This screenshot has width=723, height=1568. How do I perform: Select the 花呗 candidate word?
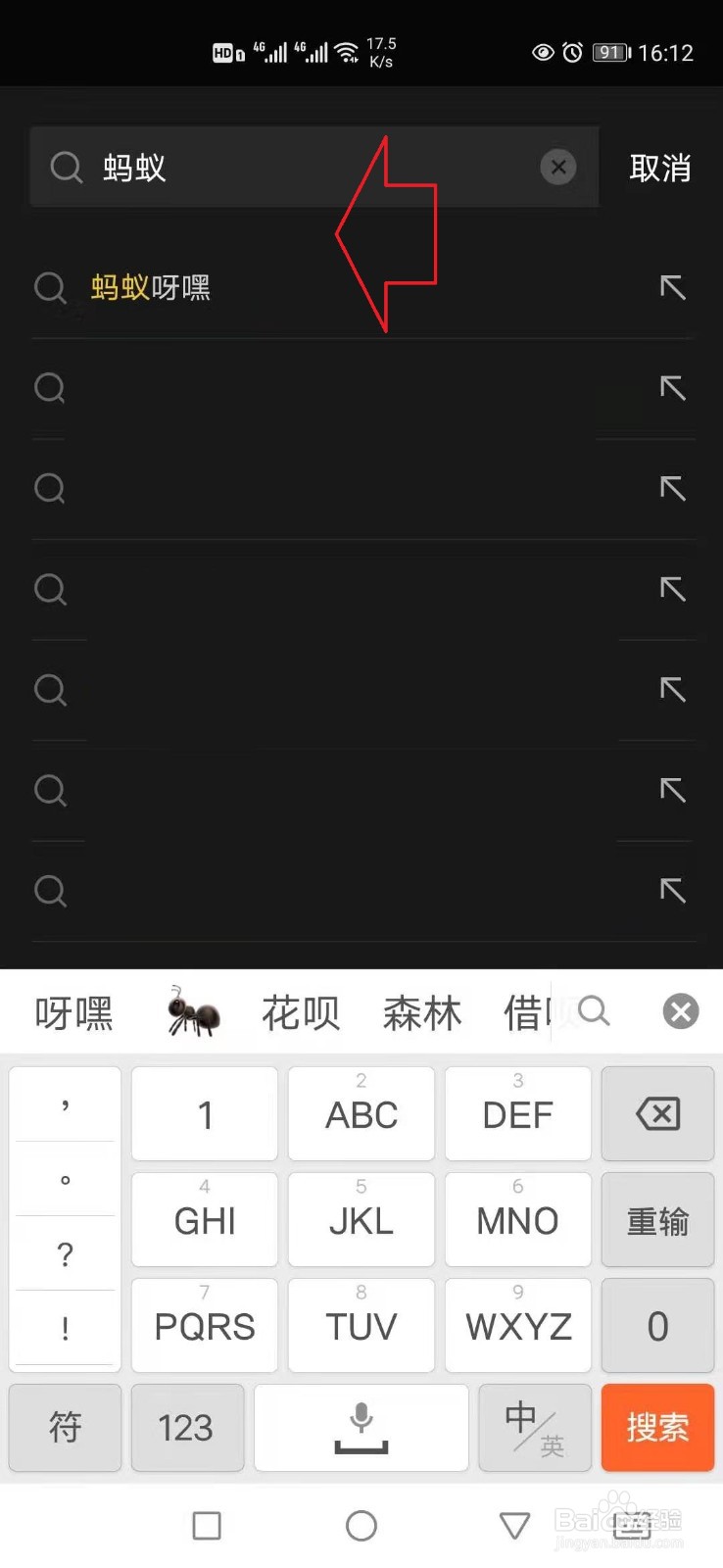coord(301,1011)
